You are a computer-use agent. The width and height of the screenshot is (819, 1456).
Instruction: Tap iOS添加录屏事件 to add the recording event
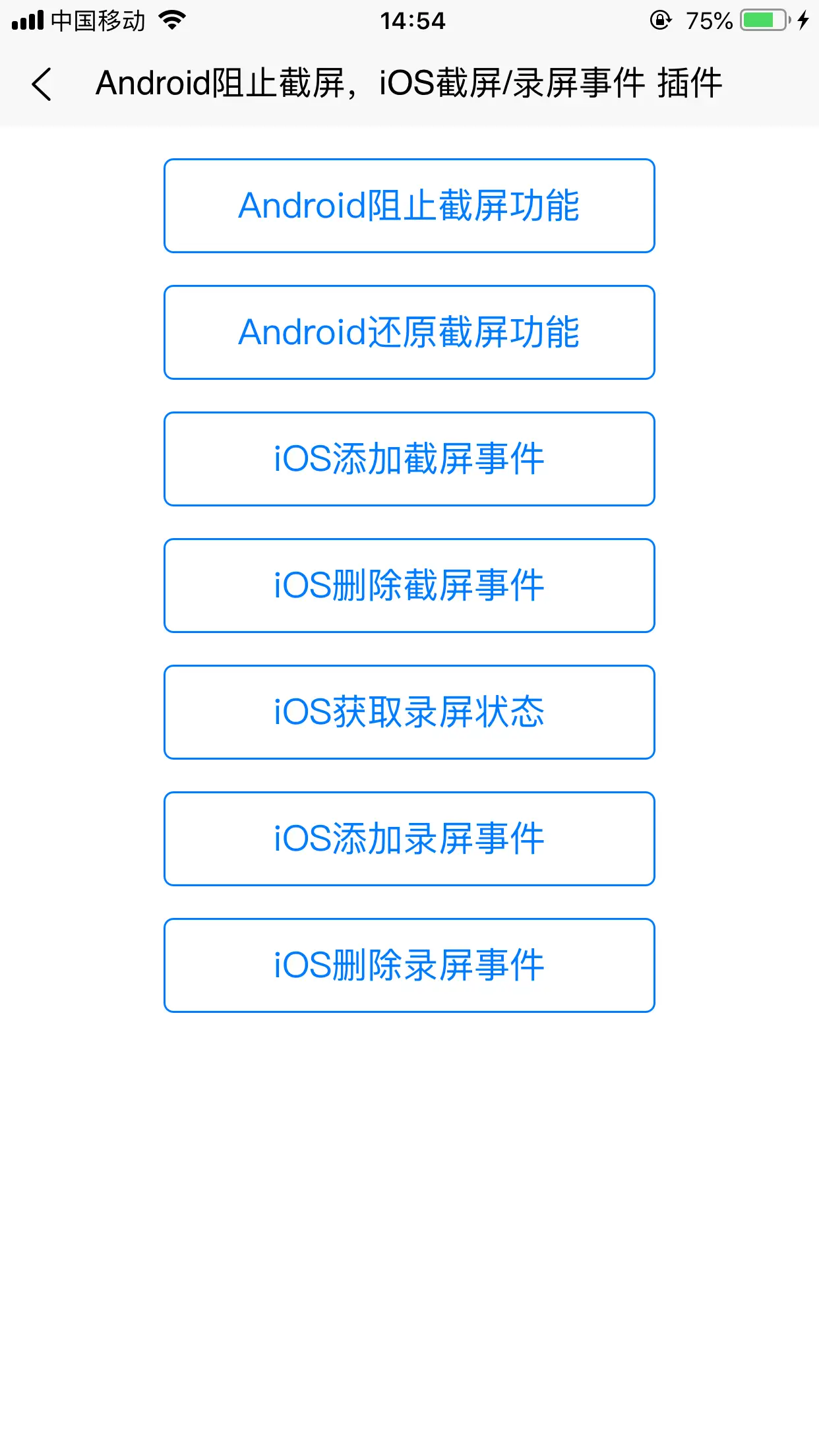409,839
